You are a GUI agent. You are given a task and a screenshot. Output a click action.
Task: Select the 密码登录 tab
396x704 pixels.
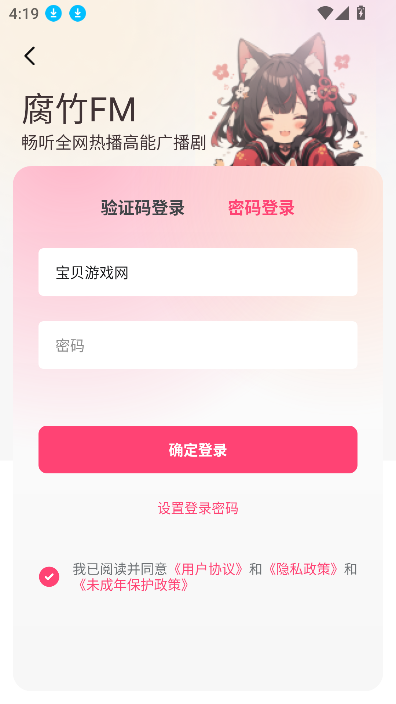tap(261, 208)
